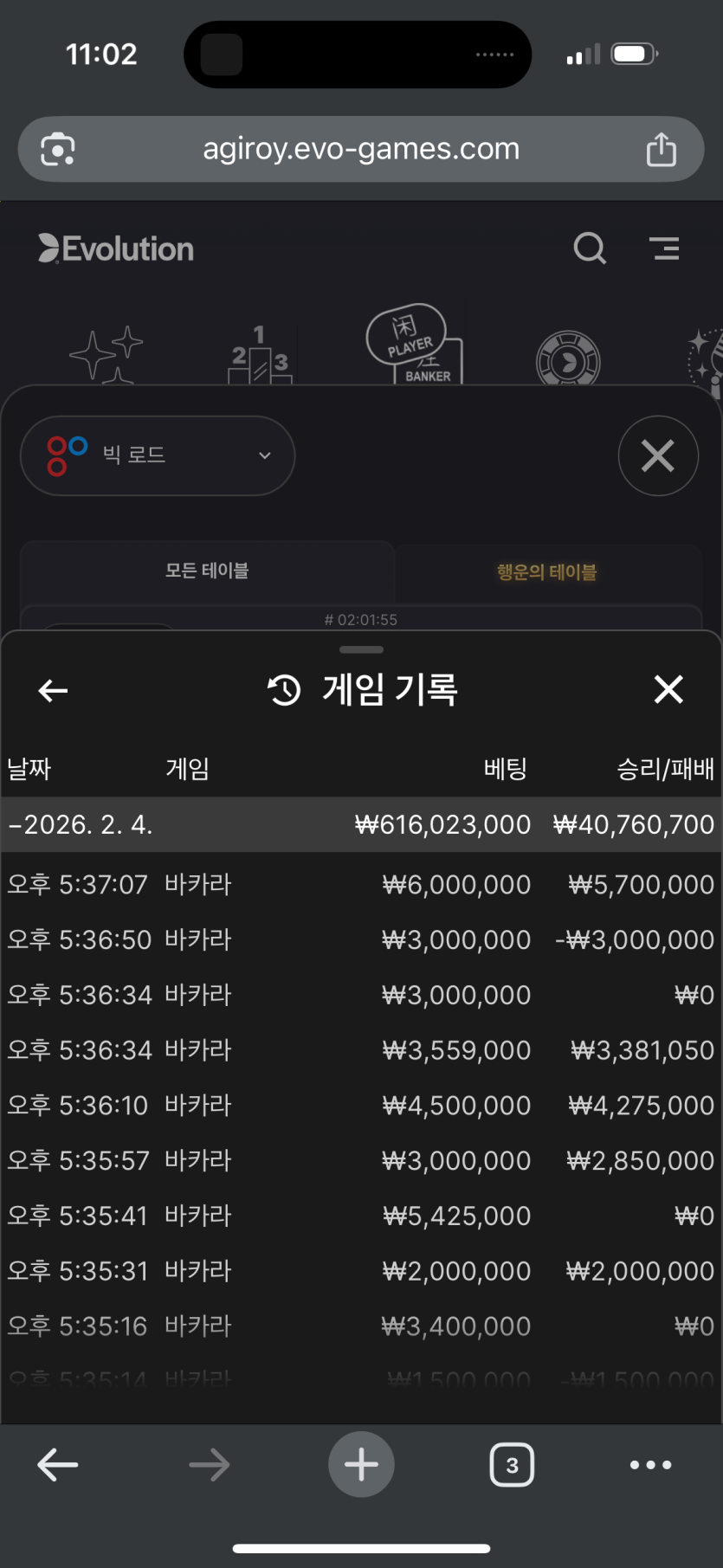Open the browser more options menu
Viewport: 723px width, 1568px height.
tap(650, 1465)
